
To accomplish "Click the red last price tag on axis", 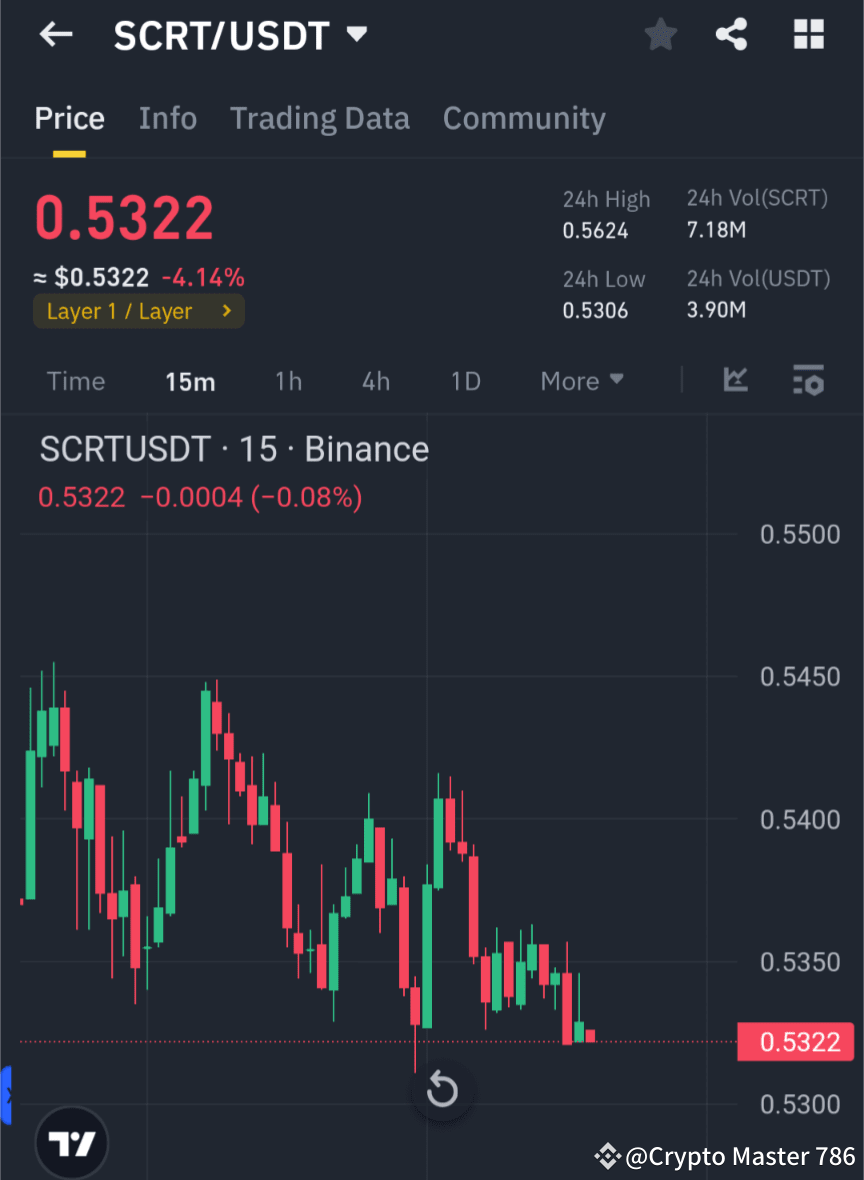I will click(x=796, y=1042).
